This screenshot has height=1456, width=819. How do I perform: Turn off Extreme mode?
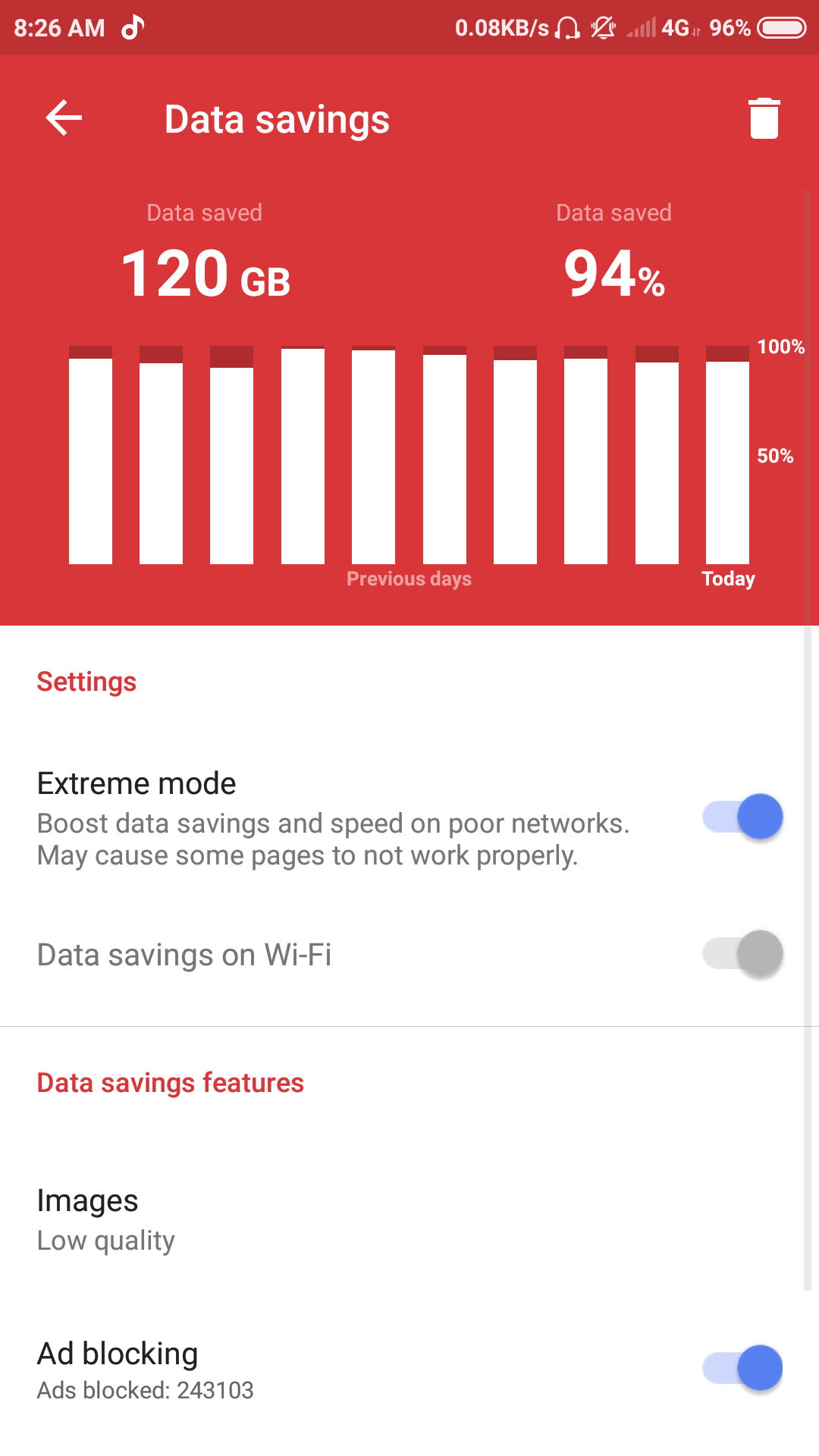coord(742,817)
